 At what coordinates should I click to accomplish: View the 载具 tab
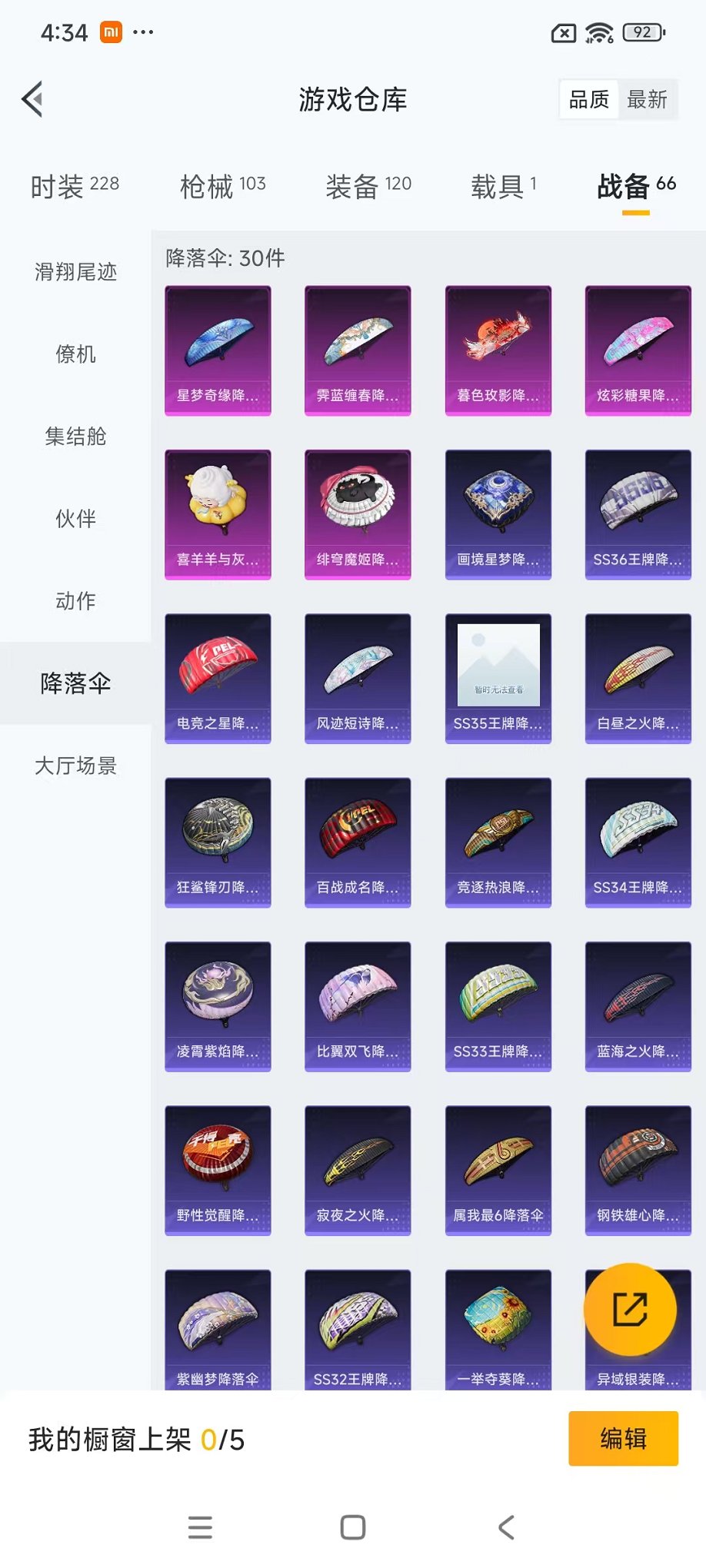click(x=504, y=185)
